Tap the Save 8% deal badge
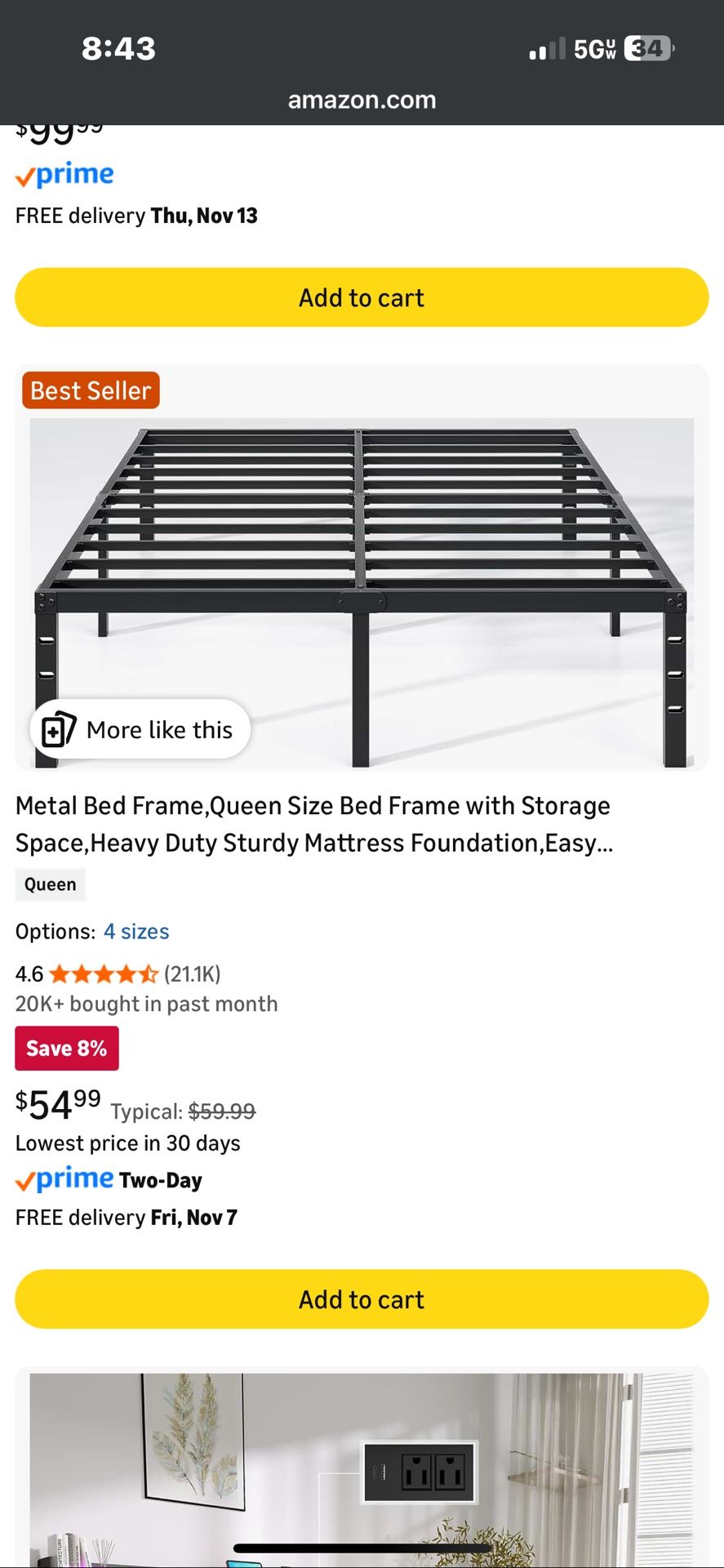Screen dimensions: 724x1568 click(x=66, y=1047)
